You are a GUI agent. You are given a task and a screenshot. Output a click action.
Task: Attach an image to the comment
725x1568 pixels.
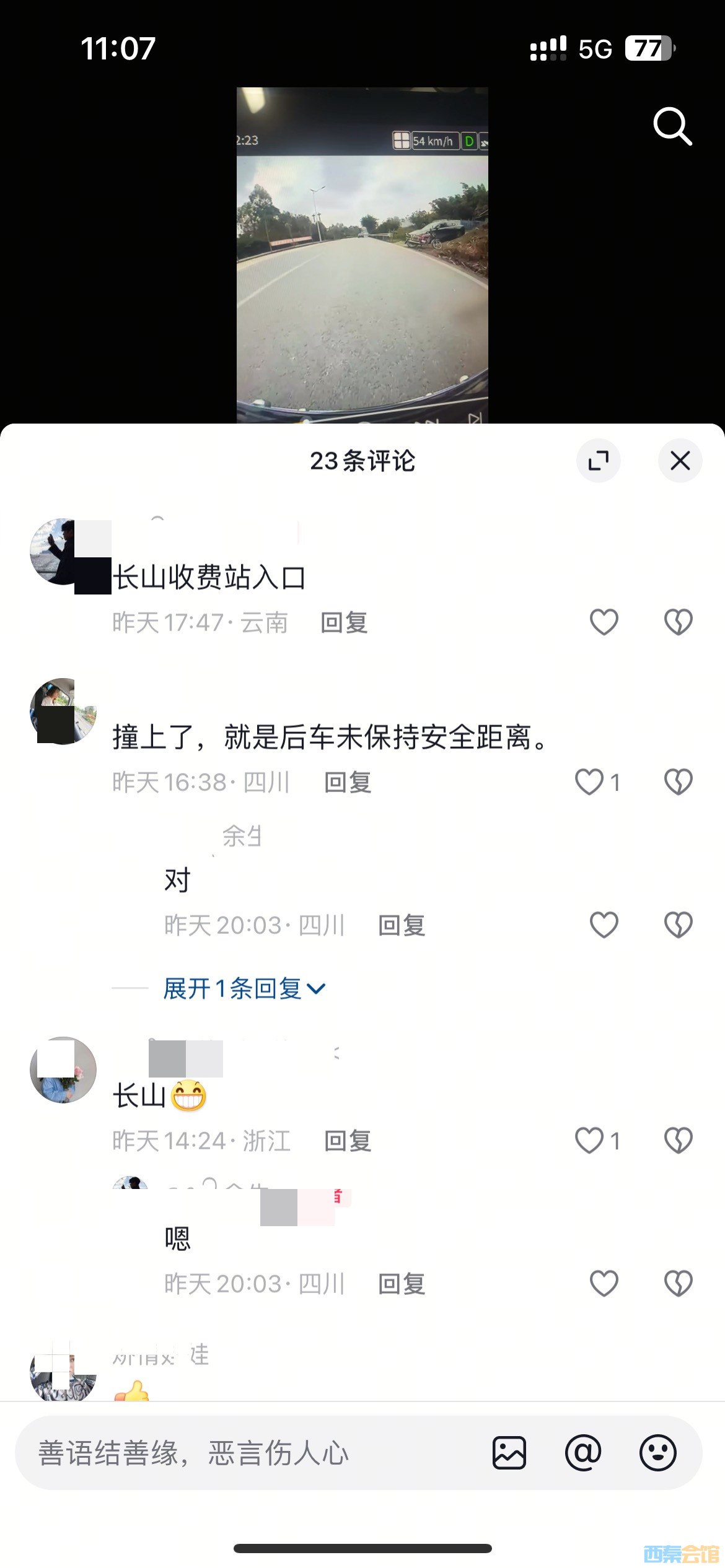click(x=509, y=1453)
